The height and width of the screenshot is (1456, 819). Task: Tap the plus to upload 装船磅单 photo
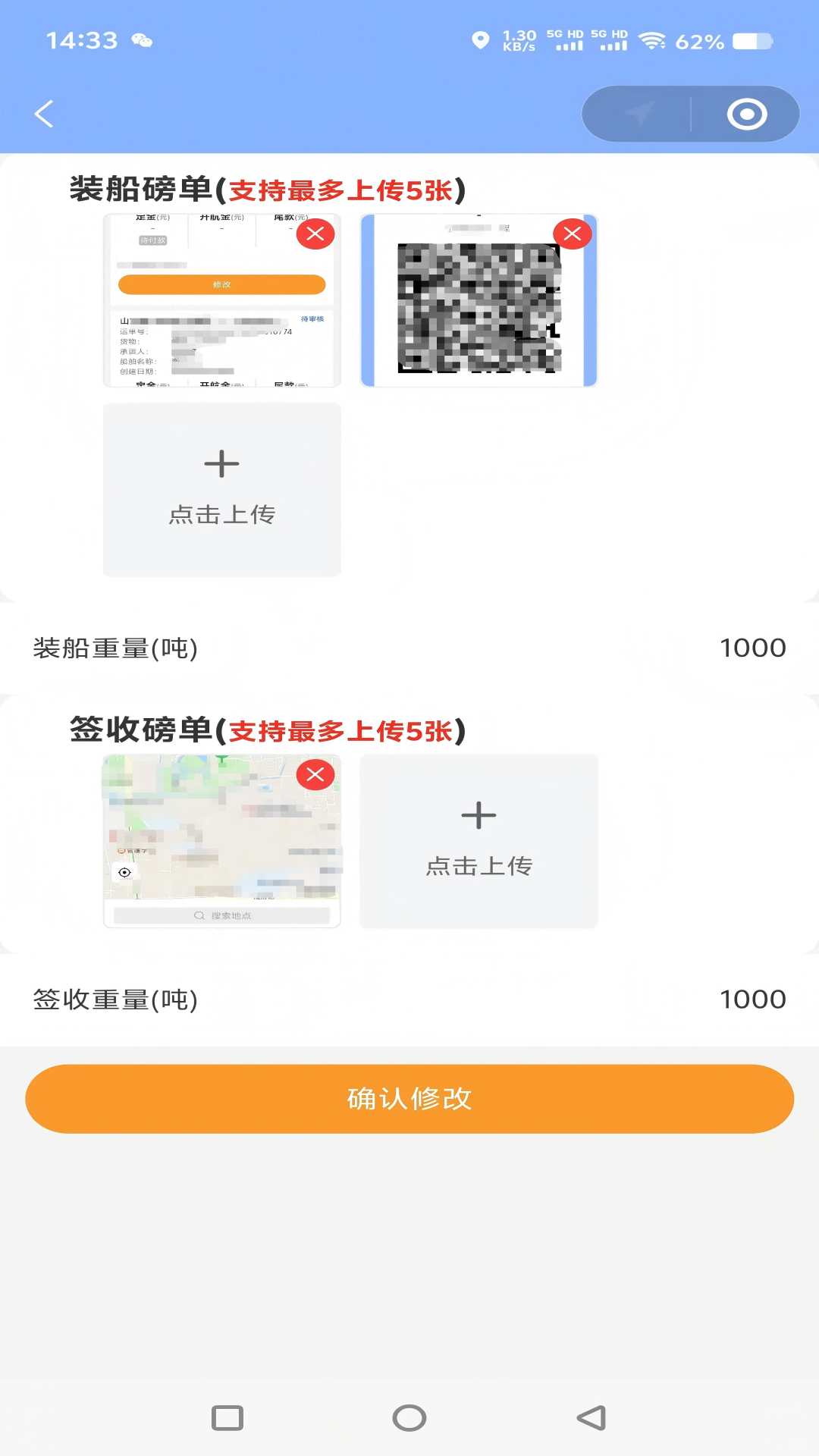[x=221, y=463]
